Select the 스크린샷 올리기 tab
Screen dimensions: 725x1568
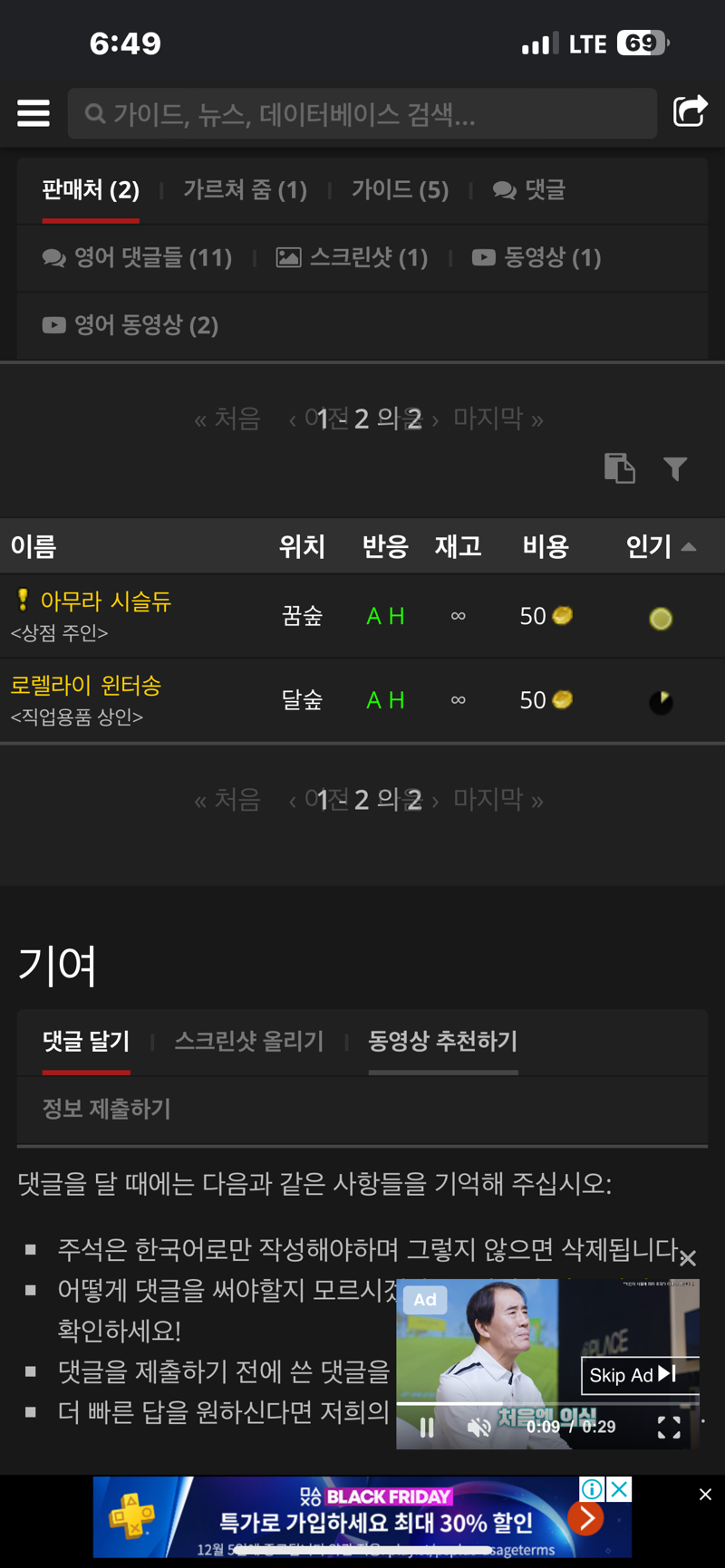[x=249, y=1041]
